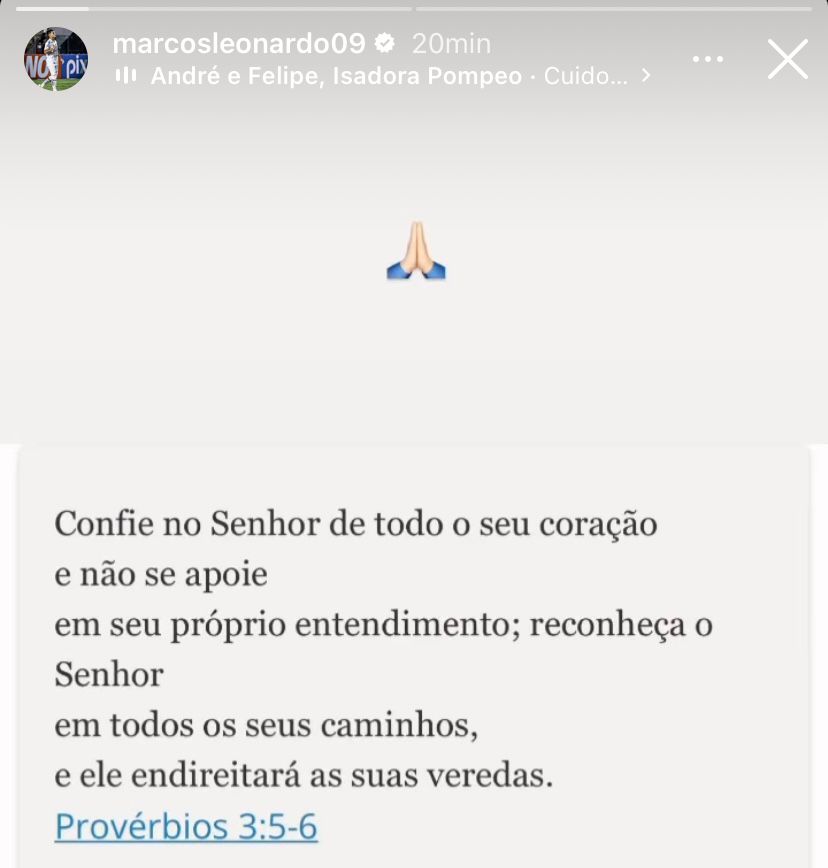The height and width of the screenshot is (868, 828).
Task: Open the story's three-dot options menu
Action: [707, 60]
